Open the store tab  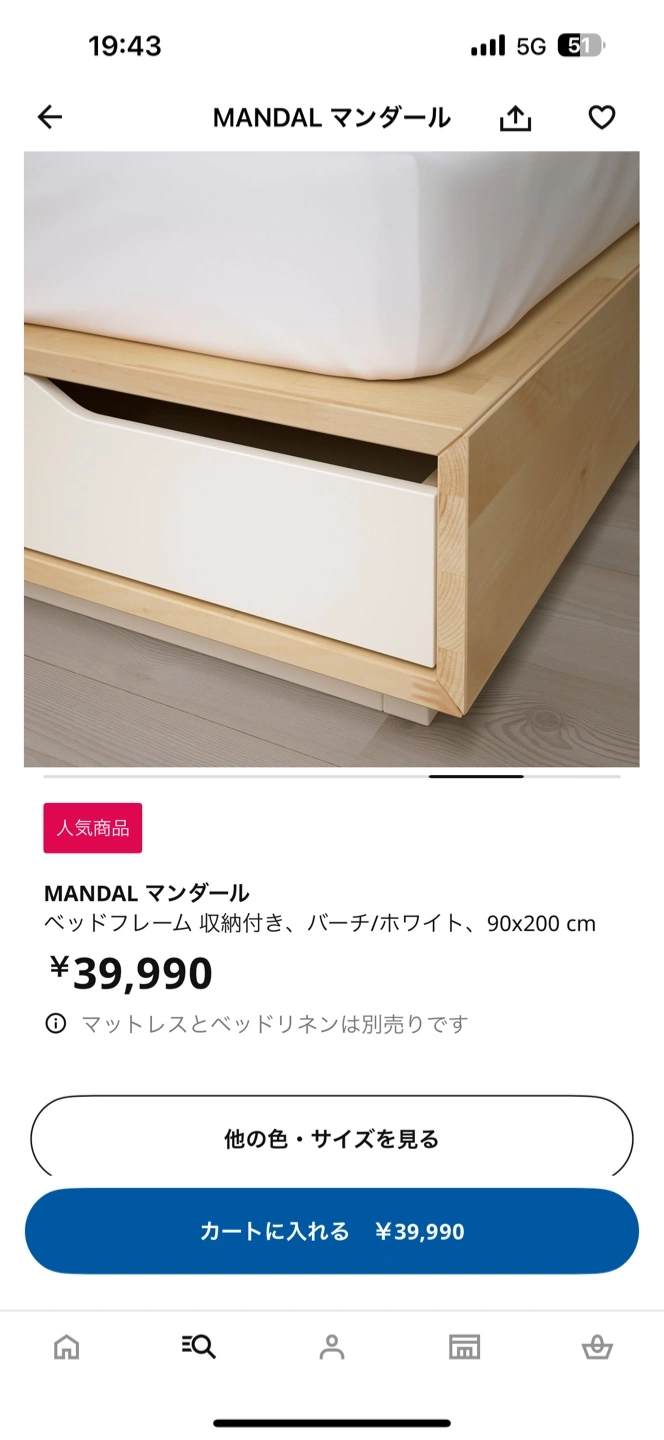(x=464, y=1347)
